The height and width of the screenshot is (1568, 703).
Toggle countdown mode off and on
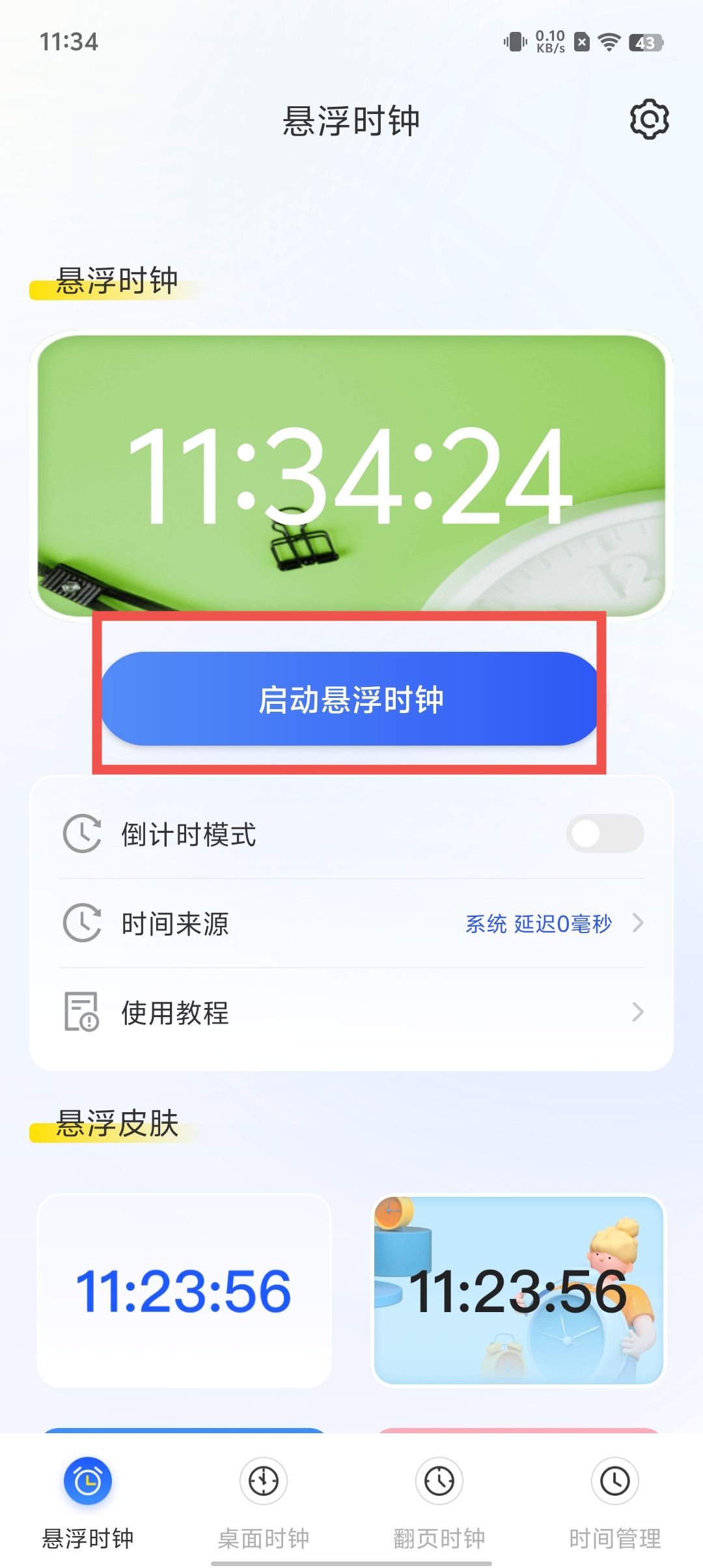[606, 834]
